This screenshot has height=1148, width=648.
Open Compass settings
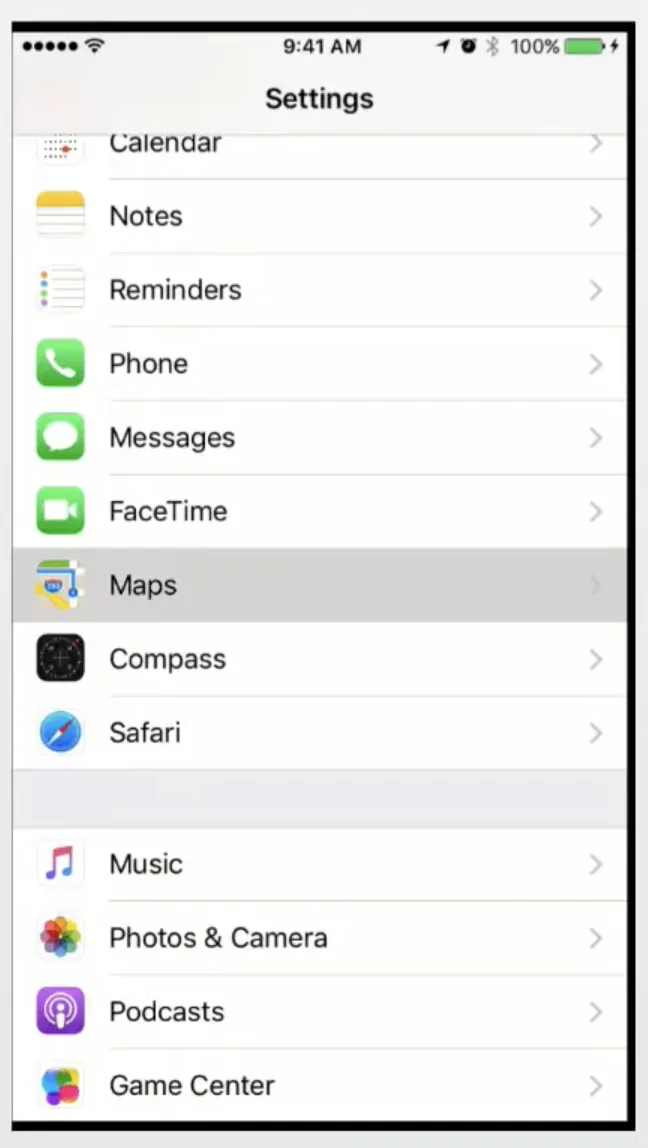(319, 659)
